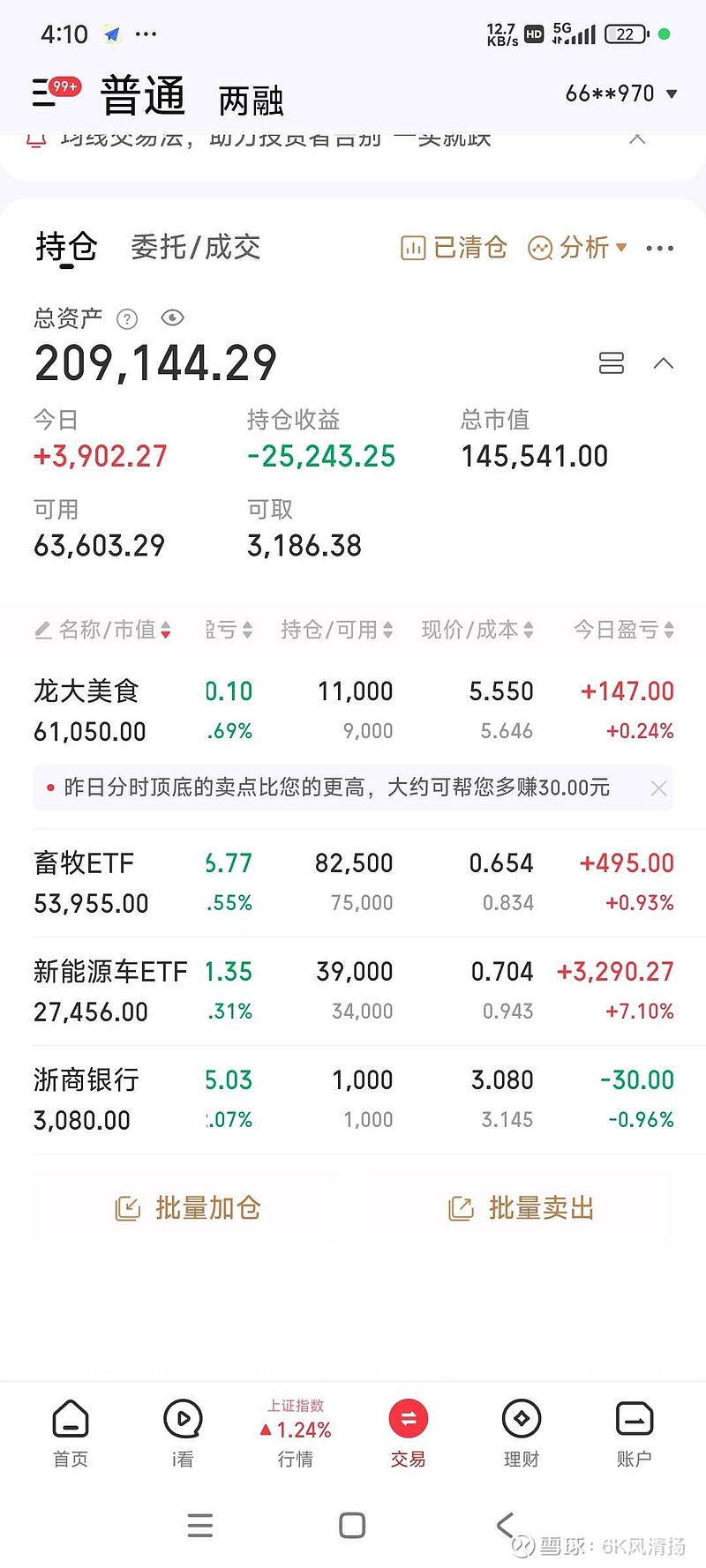Go to the 首页 tab
Viewport: 706px width, 1568px height.
(x=71, y=1433)
